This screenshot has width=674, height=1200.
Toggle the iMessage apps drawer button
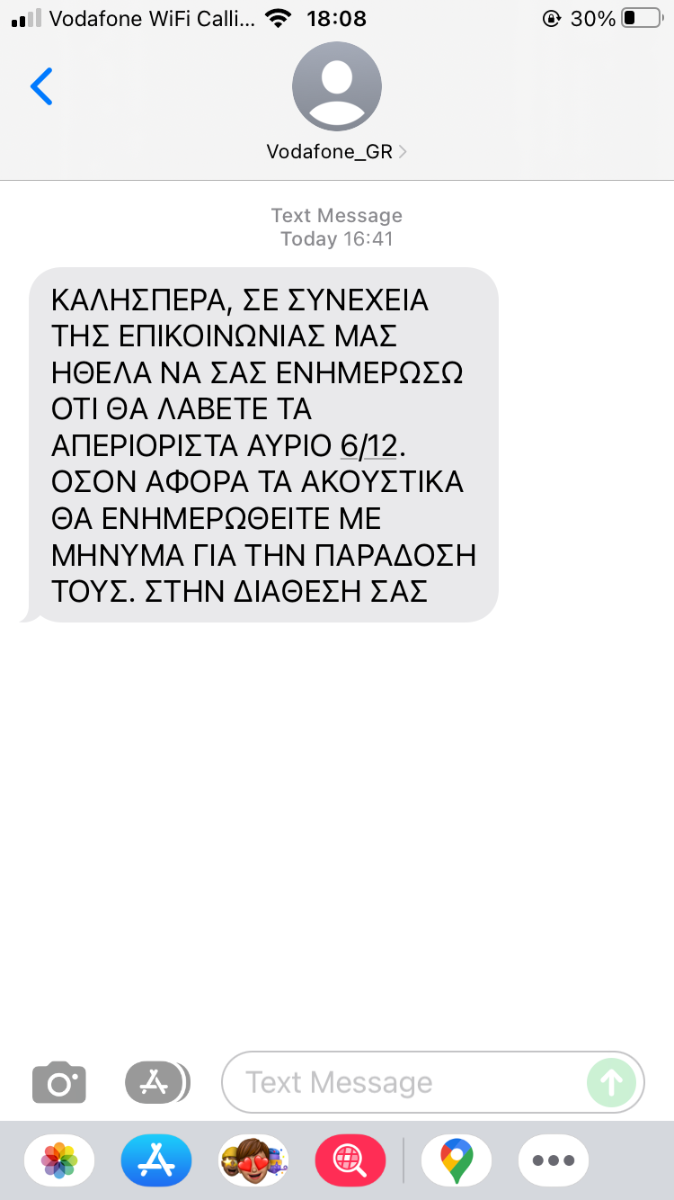(x=157, y=1082)
